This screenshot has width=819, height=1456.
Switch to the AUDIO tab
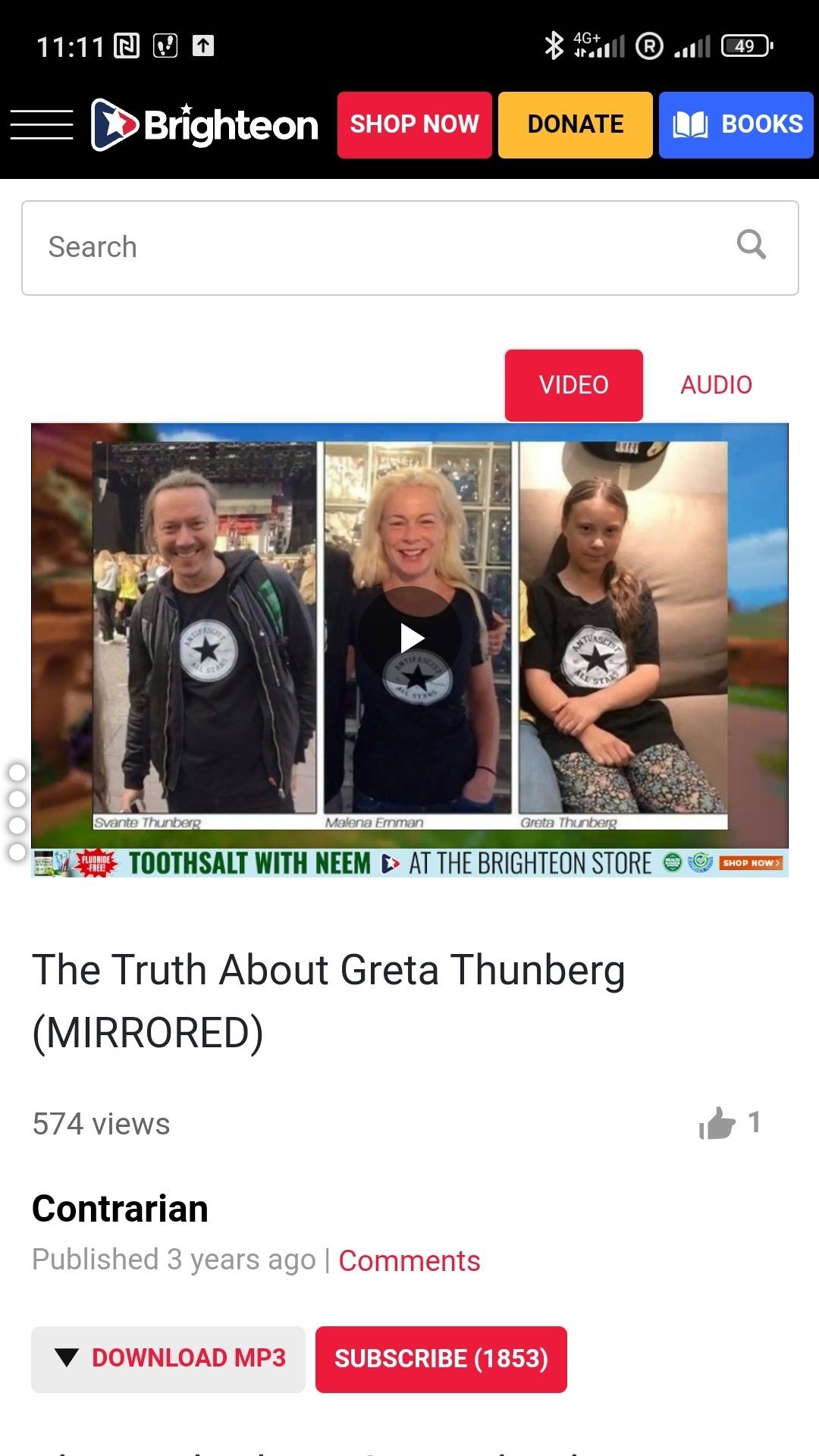[716, 384]
